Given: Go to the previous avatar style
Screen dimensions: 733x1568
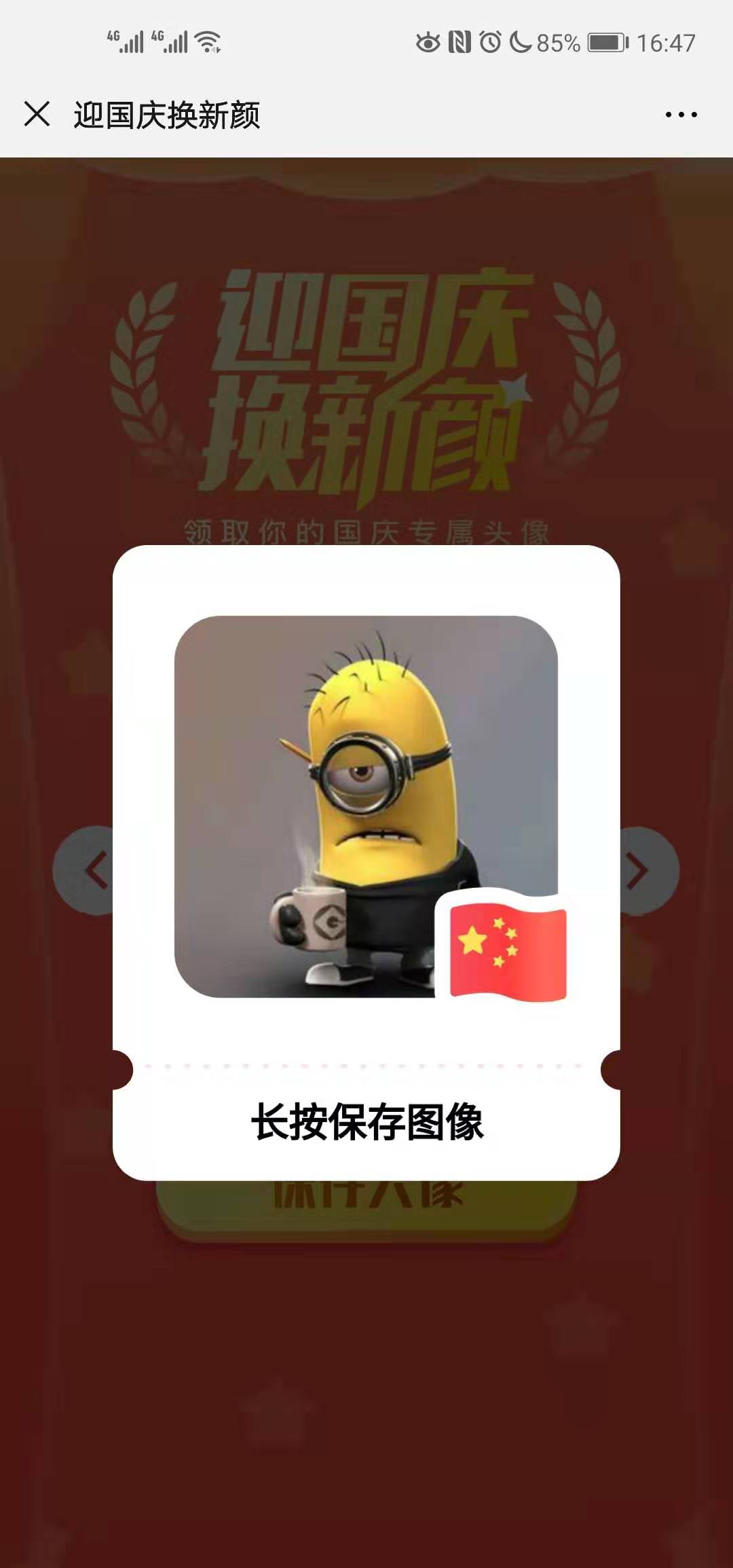Looking at the screenshot, I should pyautogui.click(x=88, y=870).
